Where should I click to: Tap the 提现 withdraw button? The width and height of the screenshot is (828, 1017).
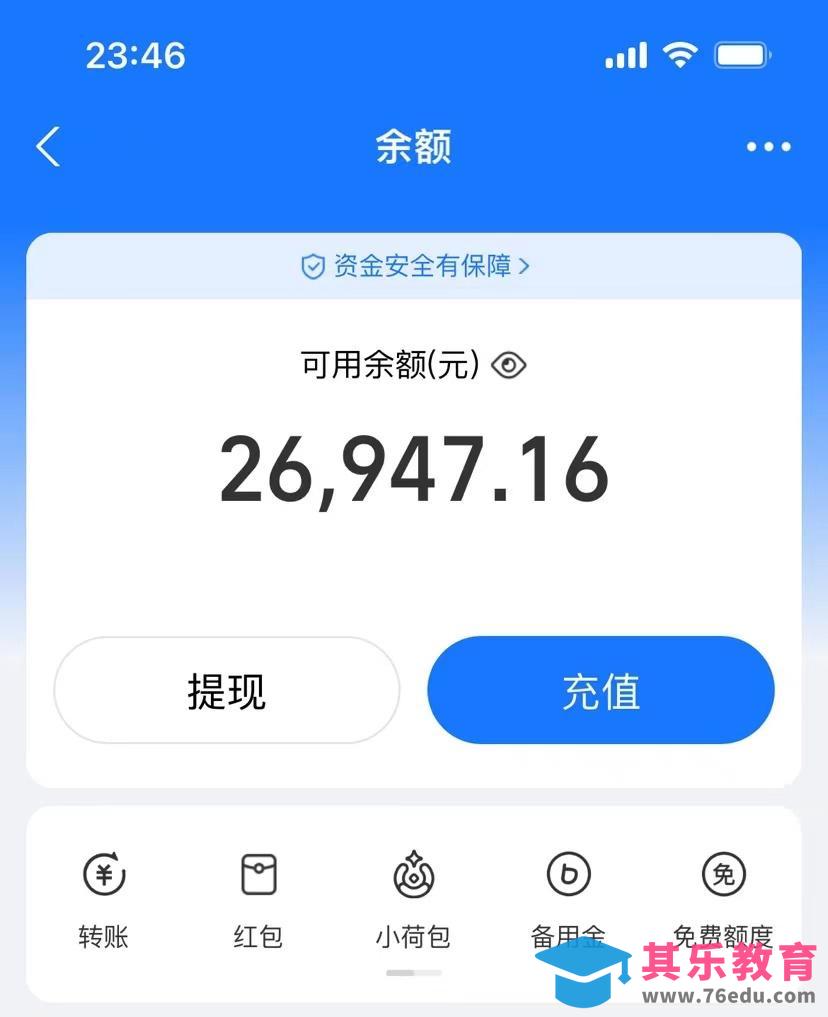[227, 690]
